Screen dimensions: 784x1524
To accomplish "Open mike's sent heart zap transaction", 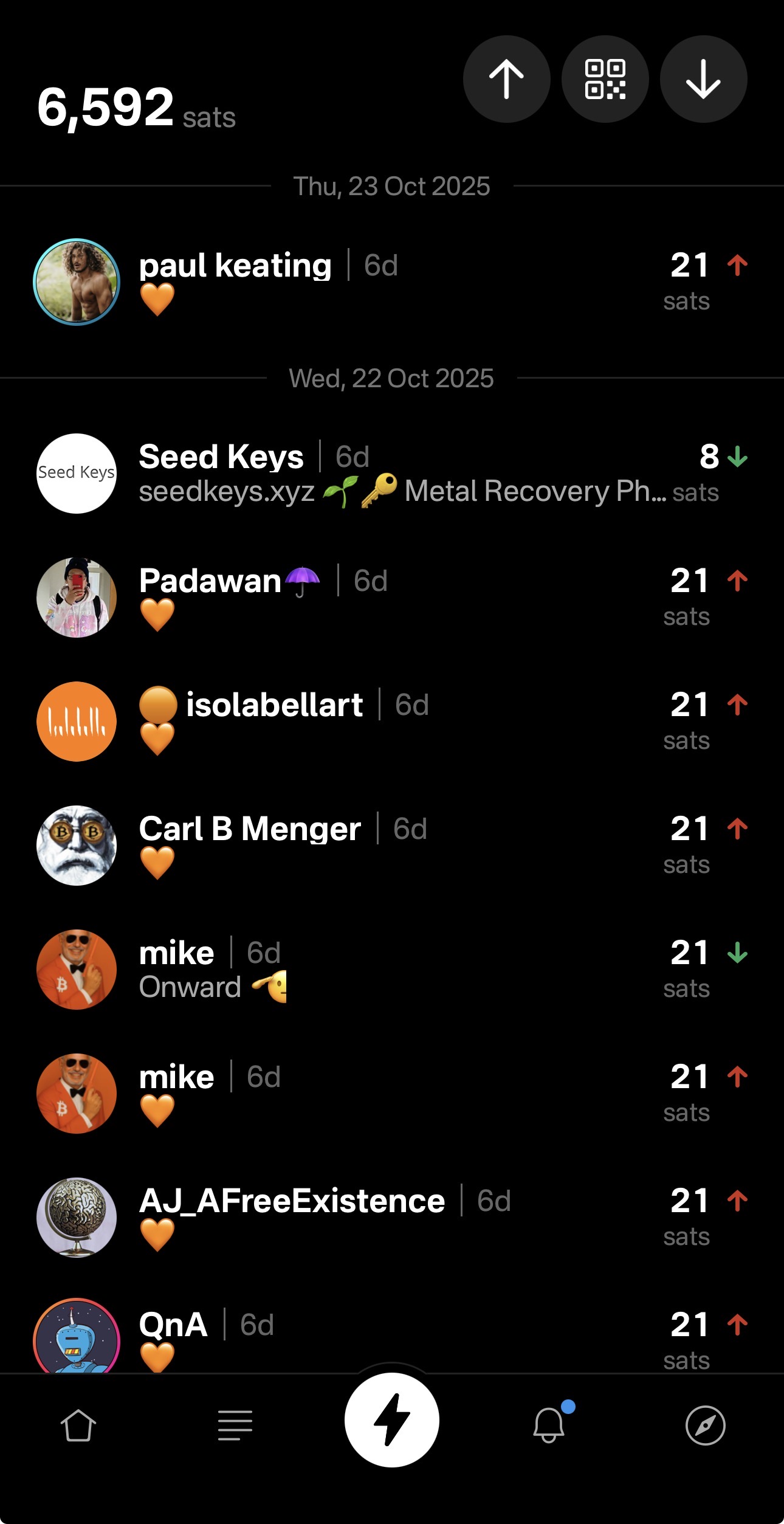I will 392,1094.
